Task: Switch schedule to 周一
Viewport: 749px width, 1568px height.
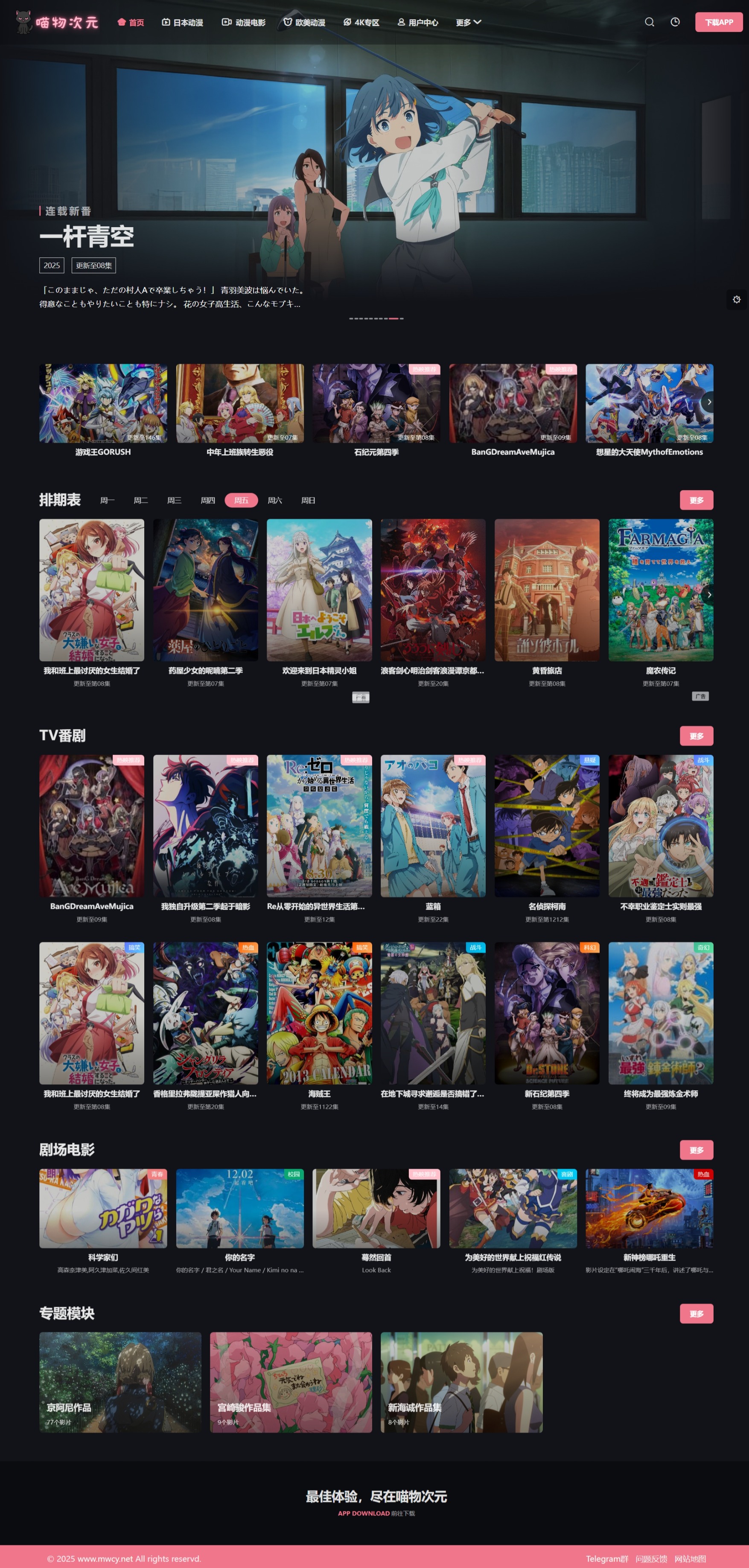Action: (107, 500)
